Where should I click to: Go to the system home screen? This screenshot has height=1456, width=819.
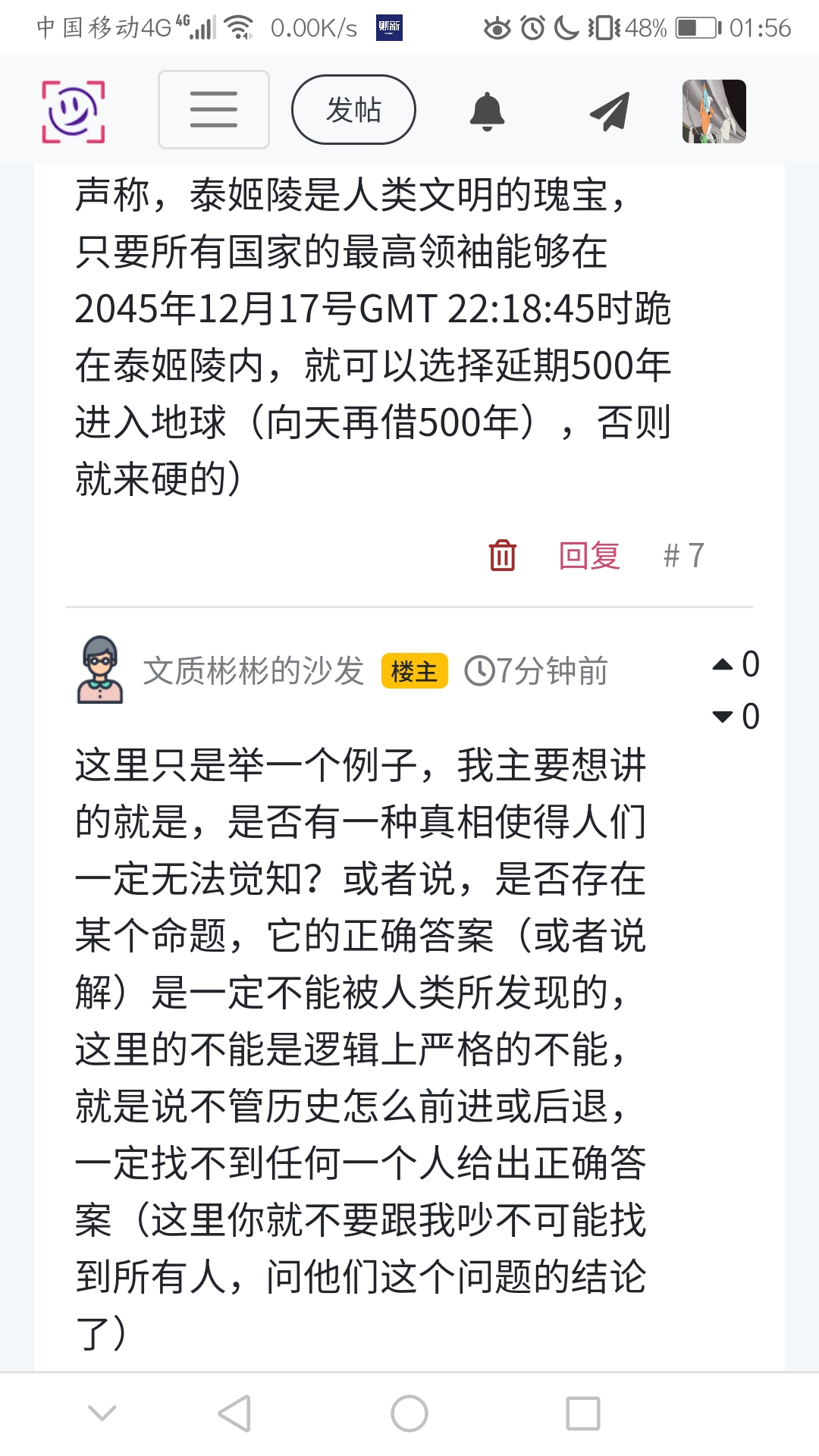(x=409, y=1414)
